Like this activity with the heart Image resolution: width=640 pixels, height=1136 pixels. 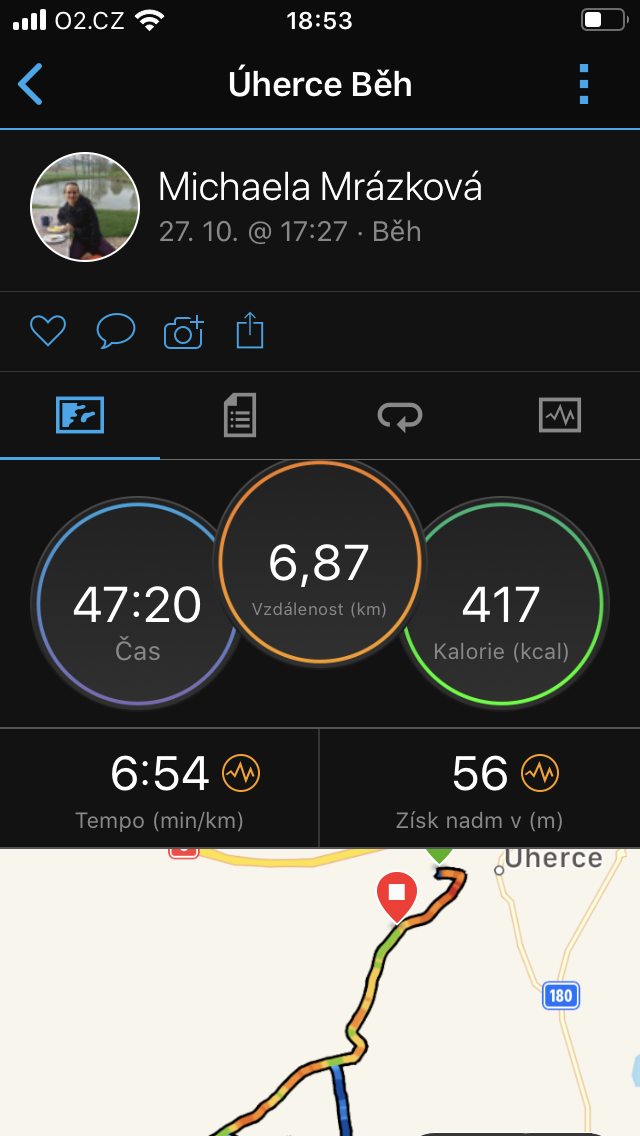[x=48, y=332]
